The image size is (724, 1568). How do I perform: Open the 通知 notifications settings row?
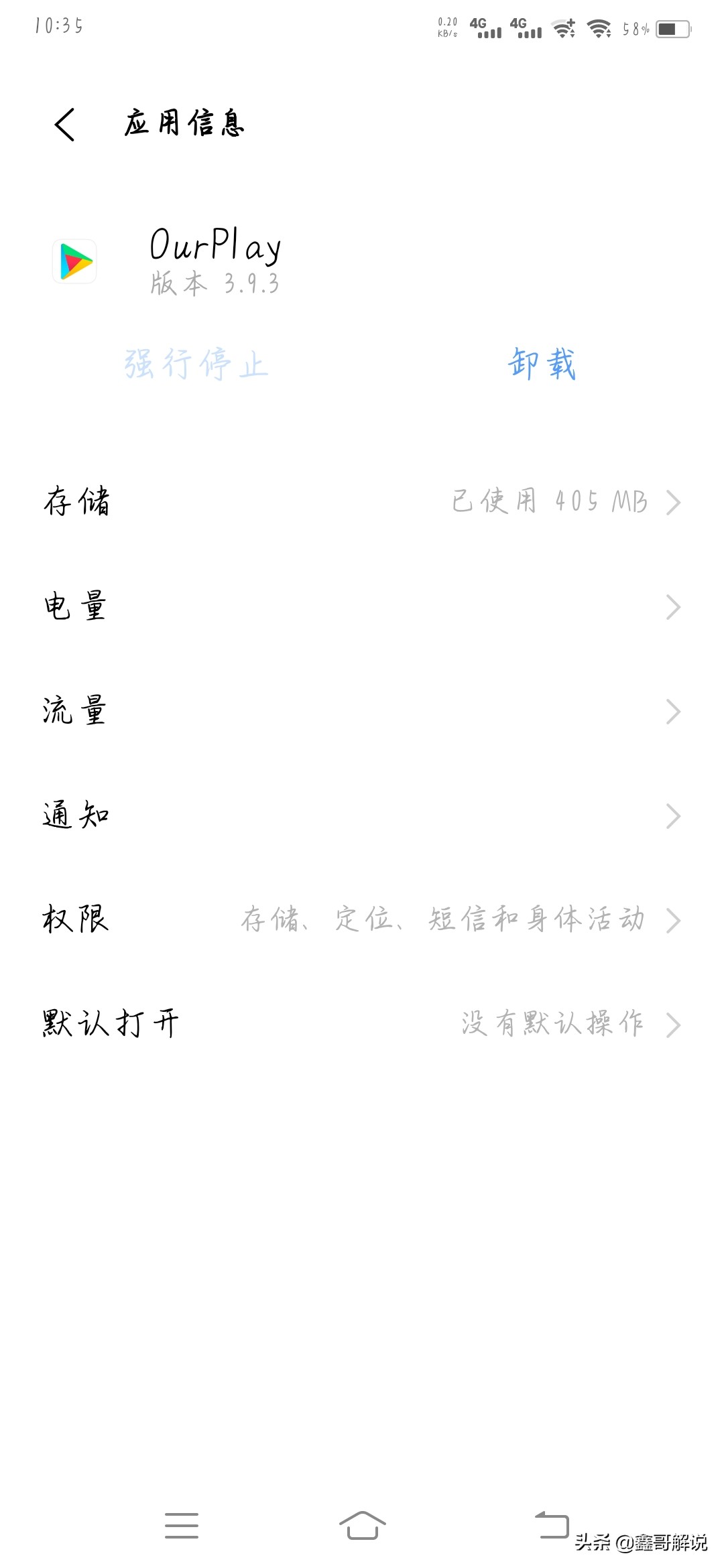[362, 815]
